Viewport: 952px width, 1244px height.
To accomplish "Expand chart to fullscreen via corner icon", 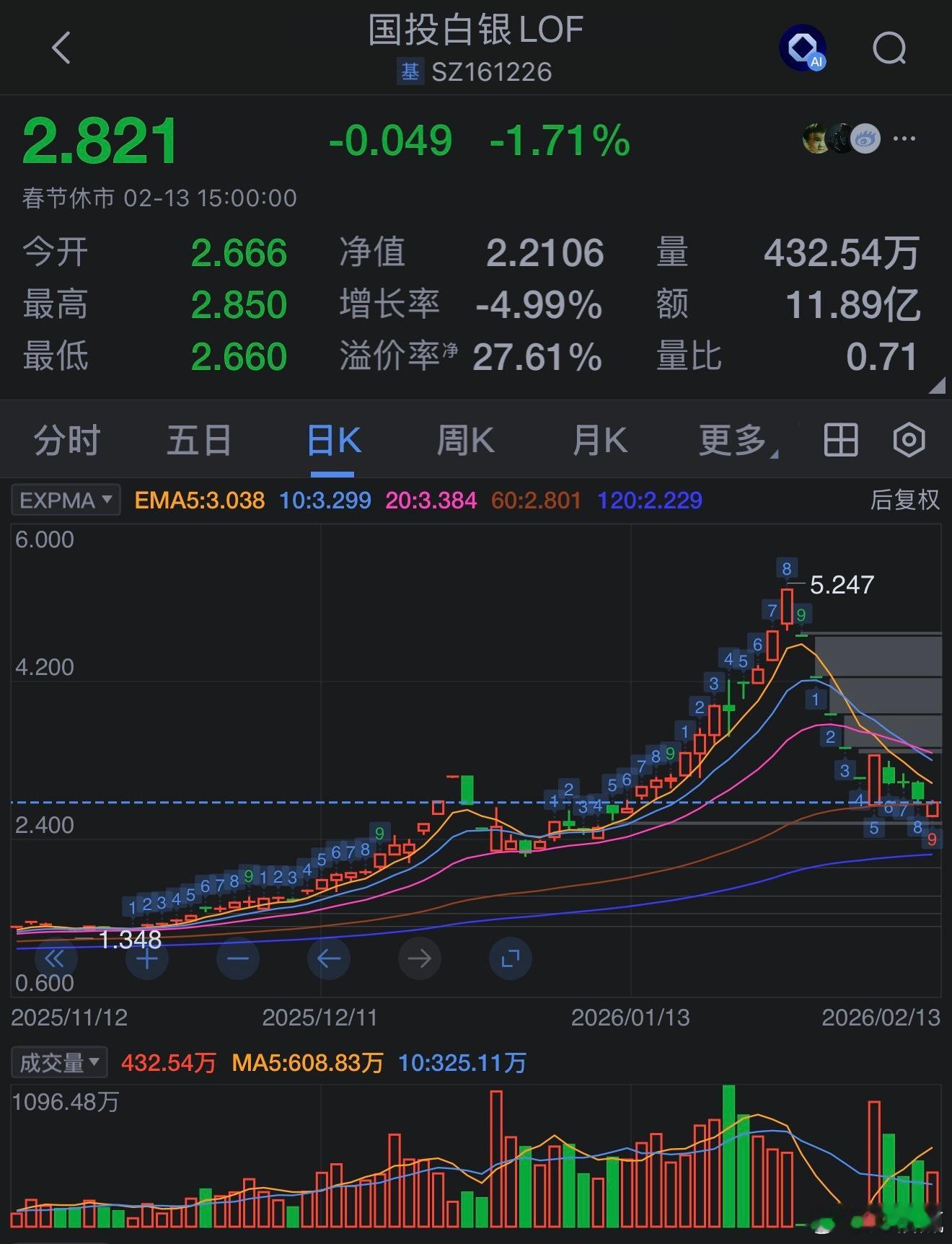I will 510,959.
